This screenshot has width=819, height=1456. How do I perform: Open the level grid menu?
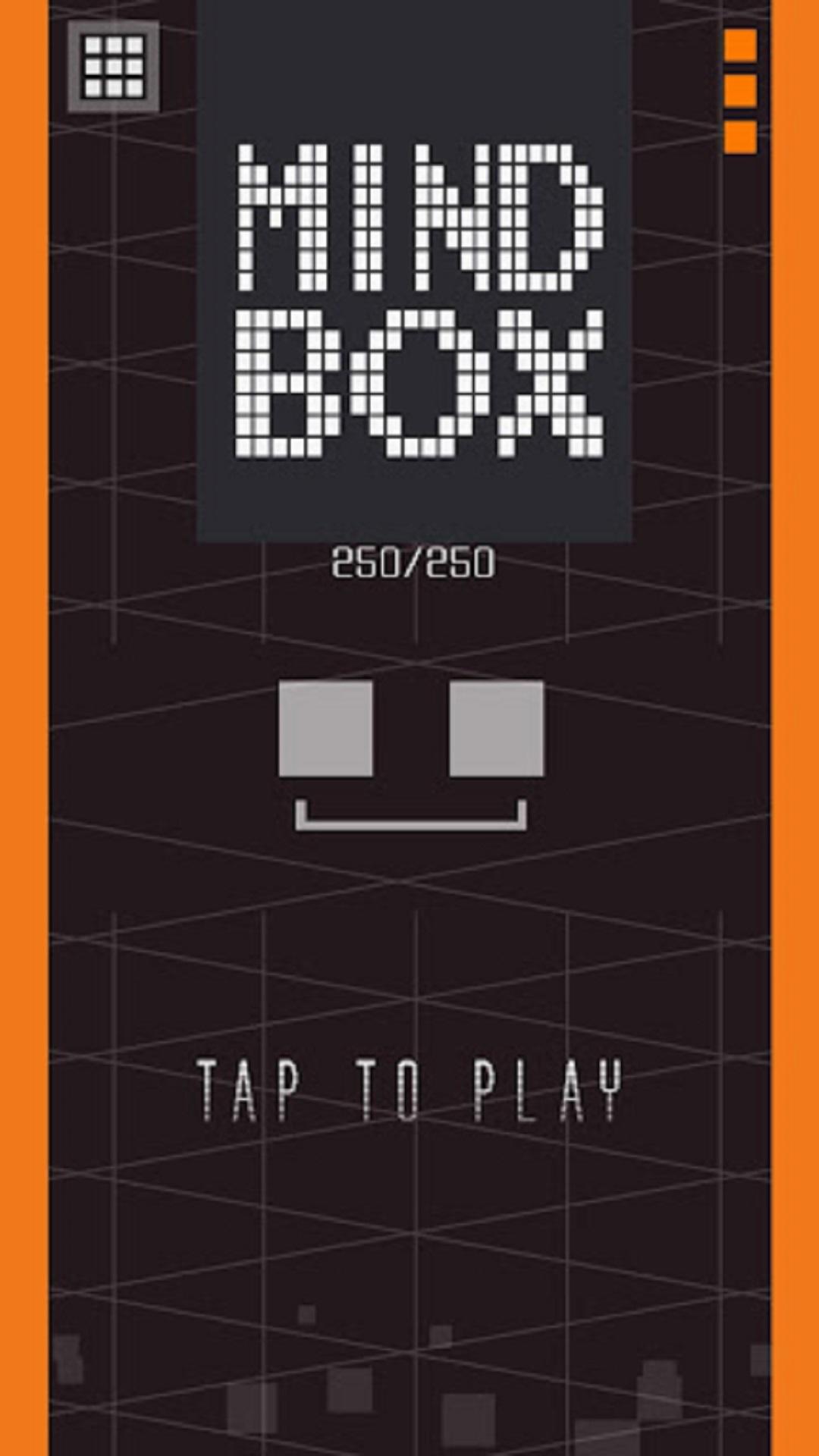tap(113, 67)
